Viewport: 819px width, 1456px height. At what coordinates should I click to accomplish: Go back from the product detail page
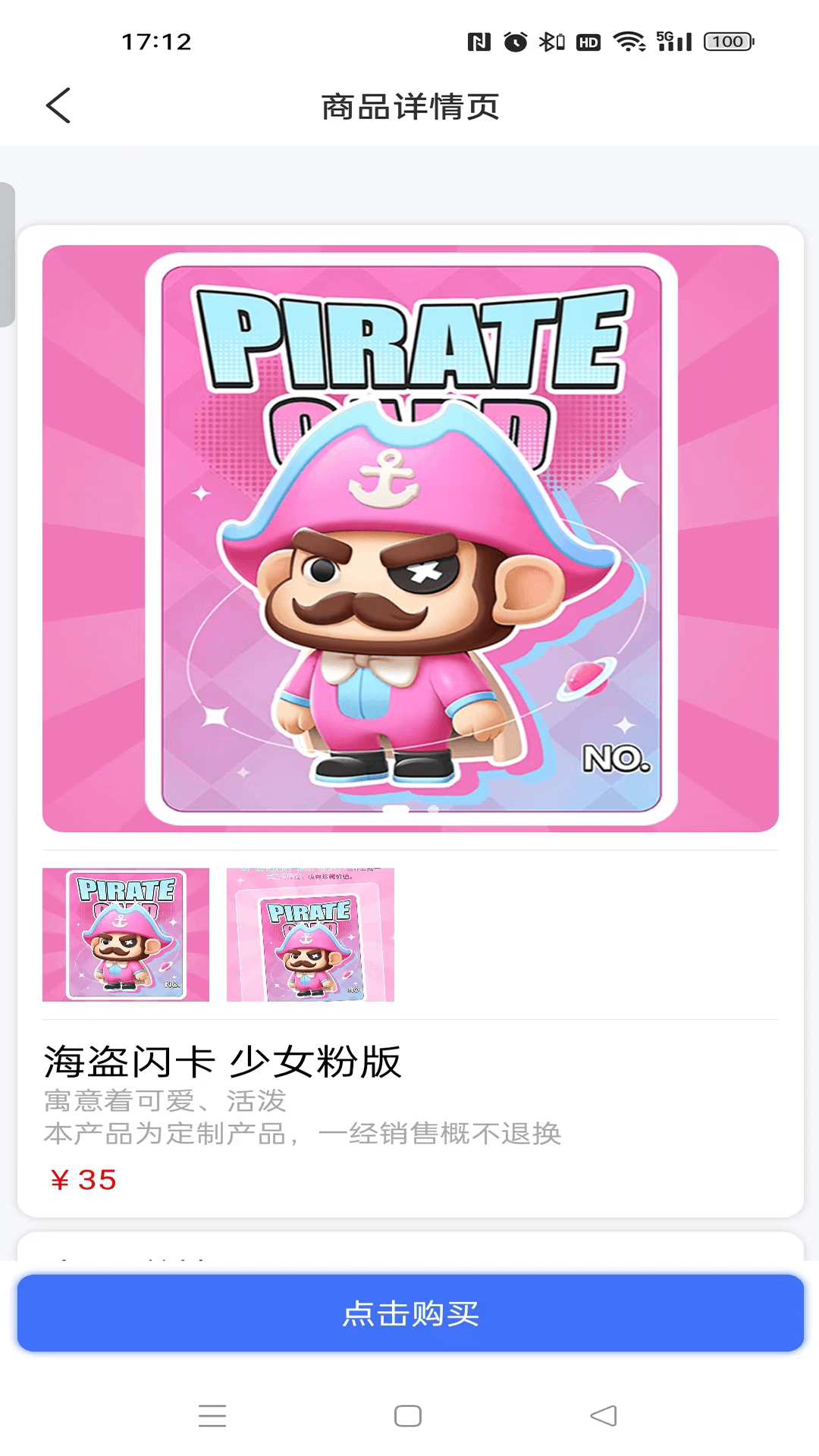[x=58, y=105]
